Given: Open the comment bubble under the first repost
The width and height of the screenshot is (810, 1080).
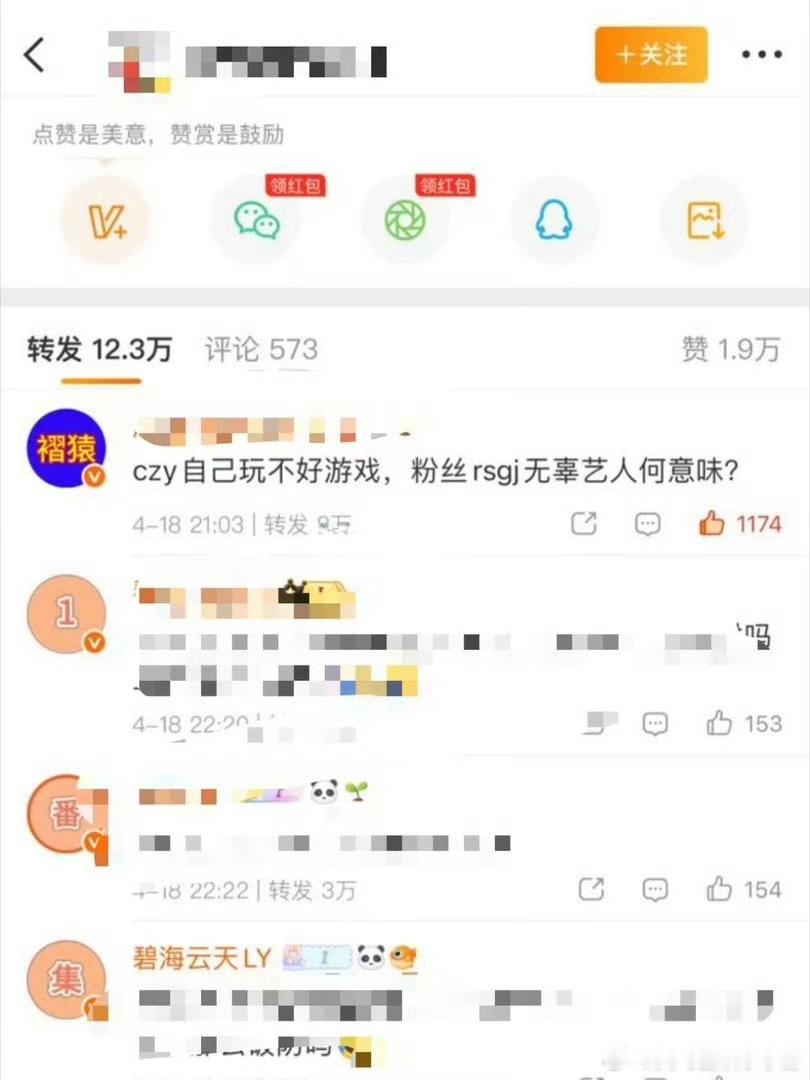Looking at the screenshot, I should point(649,523).
